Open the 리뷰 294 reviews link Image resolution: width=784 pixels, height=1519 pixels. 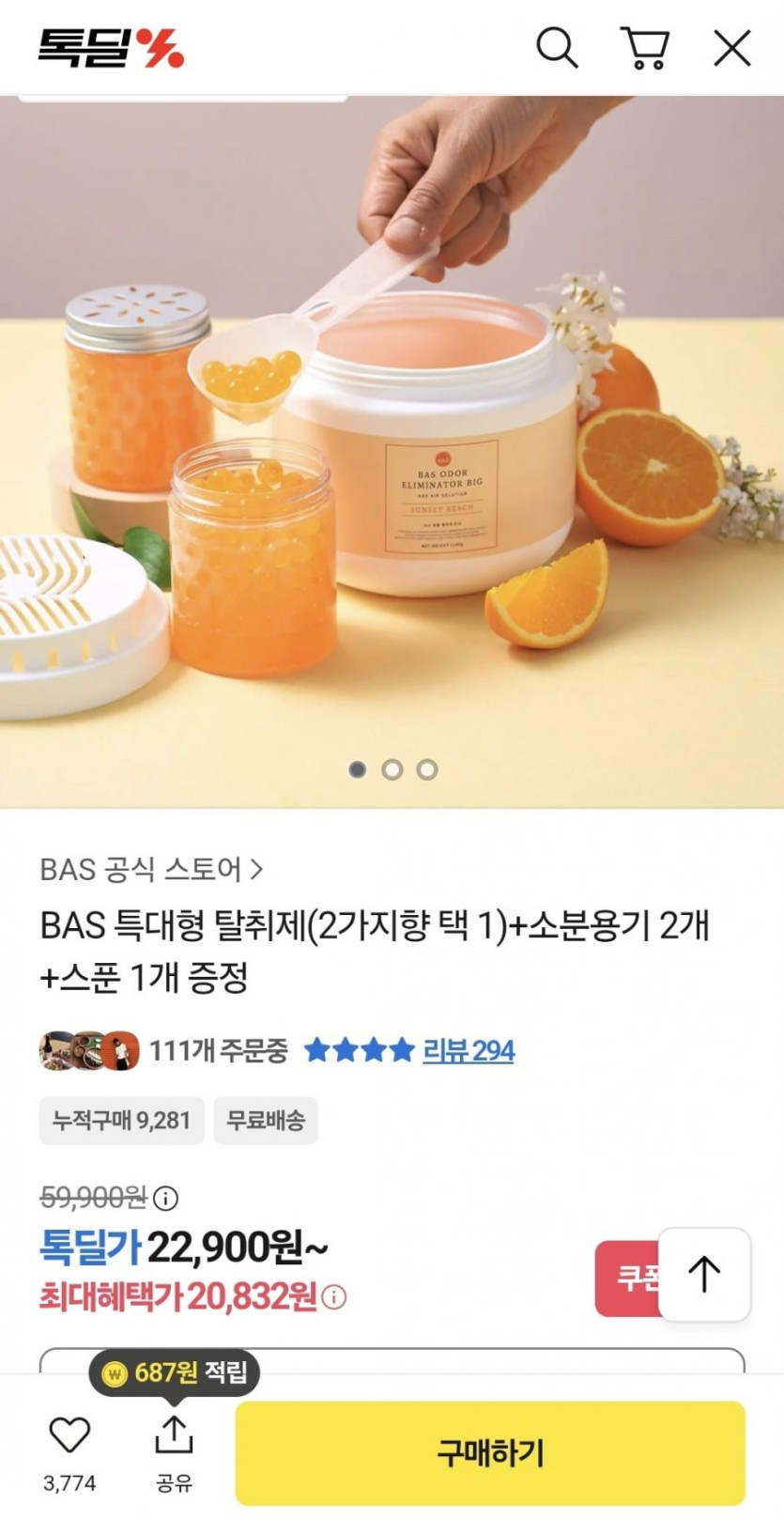pos(469,1049)
